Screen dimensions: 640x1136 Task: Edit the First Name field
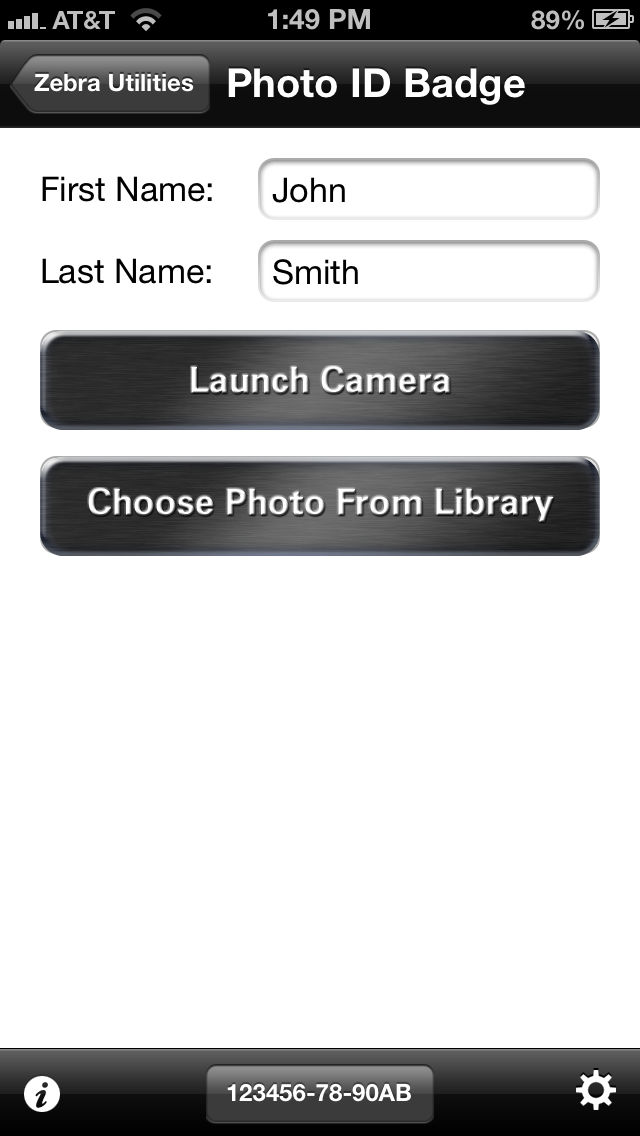pos(428,189)
